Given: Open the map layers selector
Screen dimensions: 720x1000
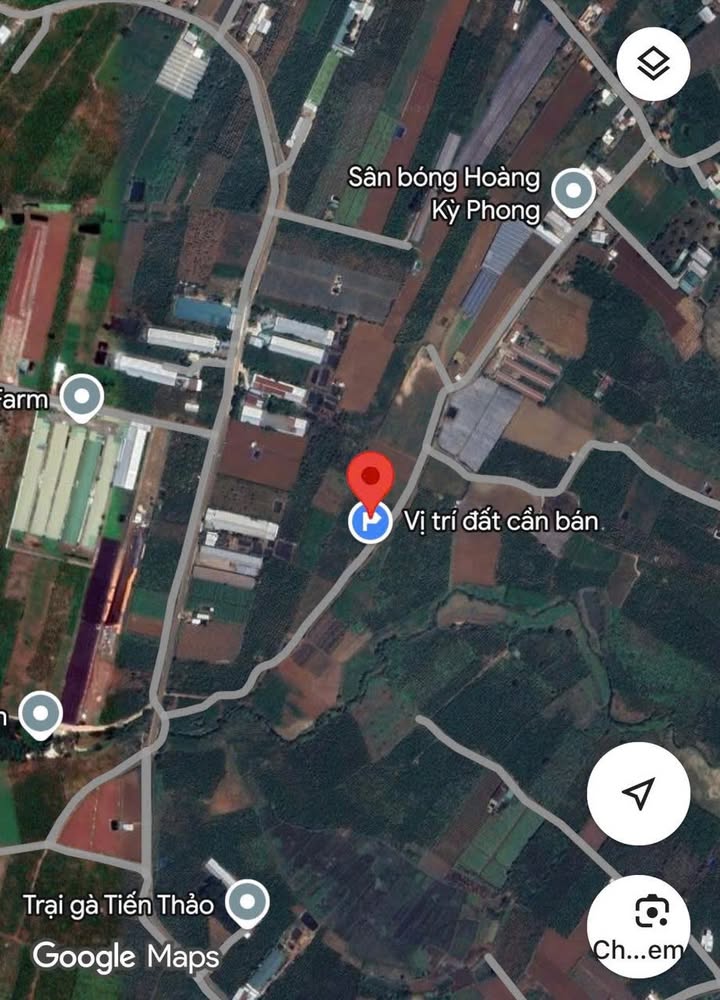Looking at the screenshot, I should [x=653, y=65].
